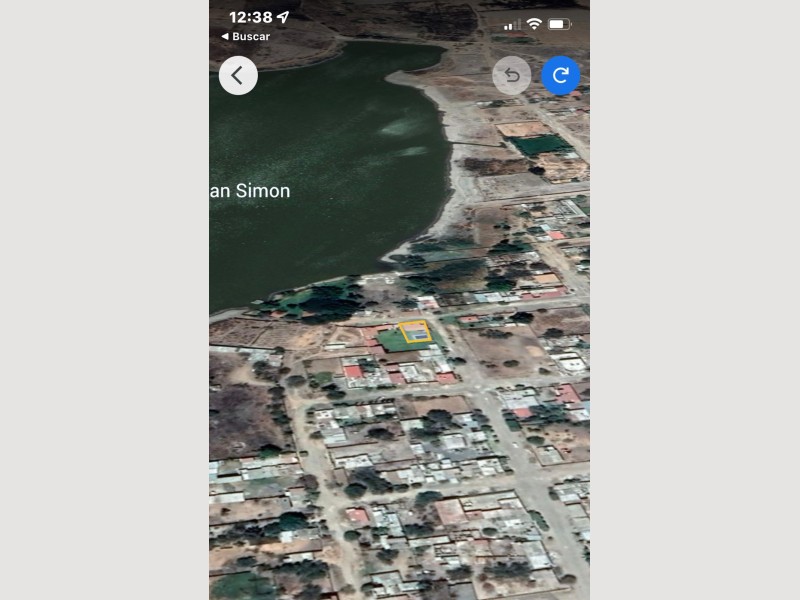Return to Buscar via the breadcrumb

(246, 37)
